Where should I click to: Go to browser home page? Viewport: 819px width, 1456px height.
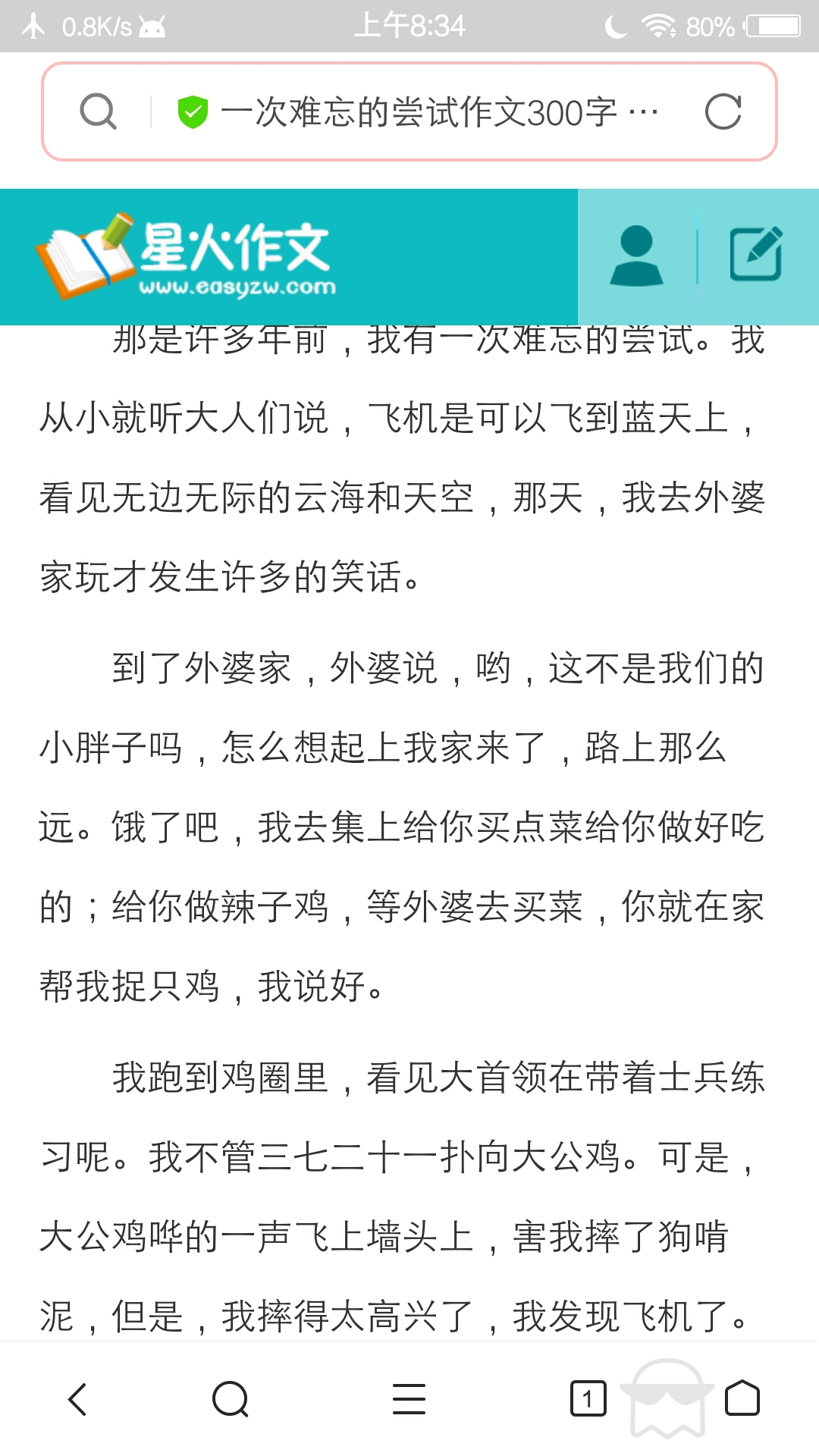(742, 1399)
